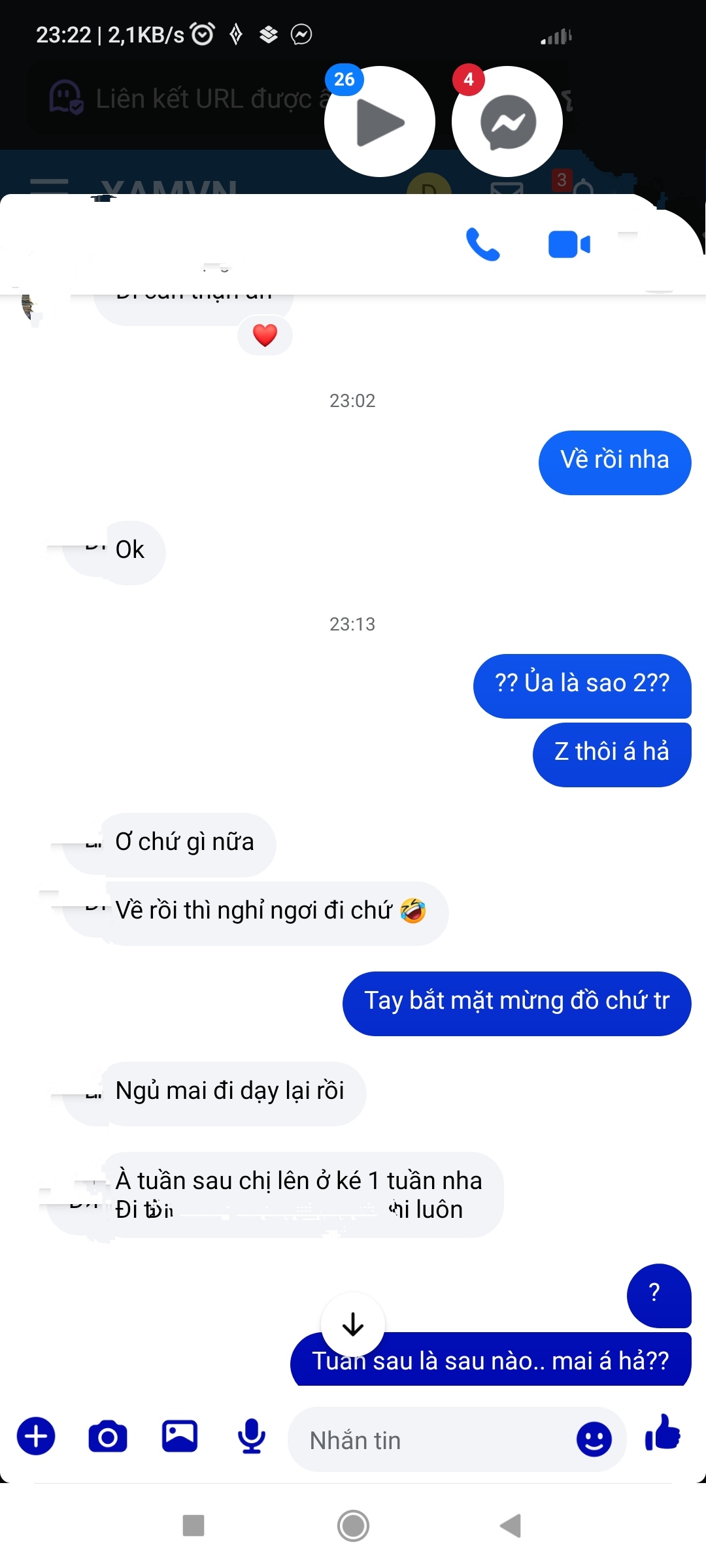
Task: Open the plus attachments menu
Action: point(36,1437)
